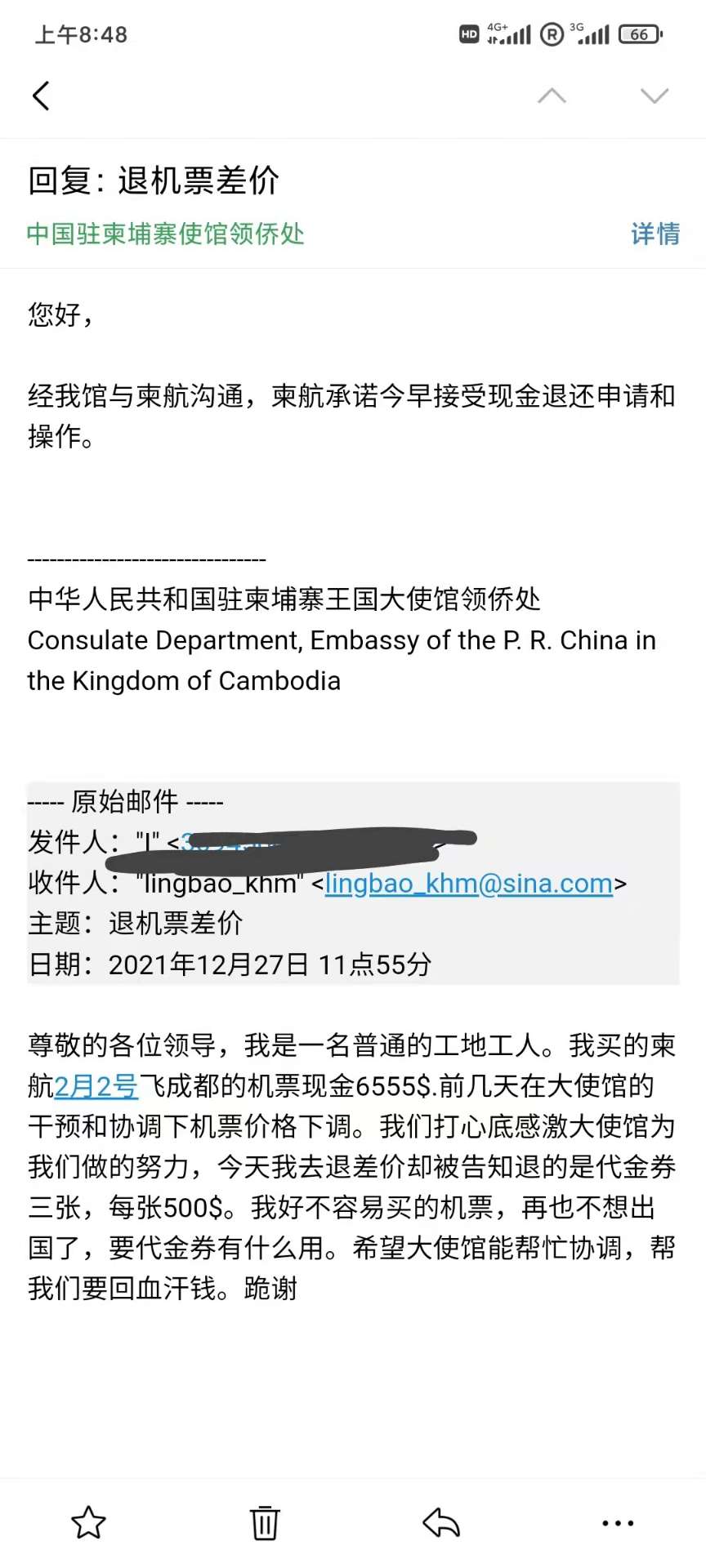The width and height of the screenshot is (706, 1568).
Task: Delete this email with trash icon
Action: click(x=265, y=1522)
